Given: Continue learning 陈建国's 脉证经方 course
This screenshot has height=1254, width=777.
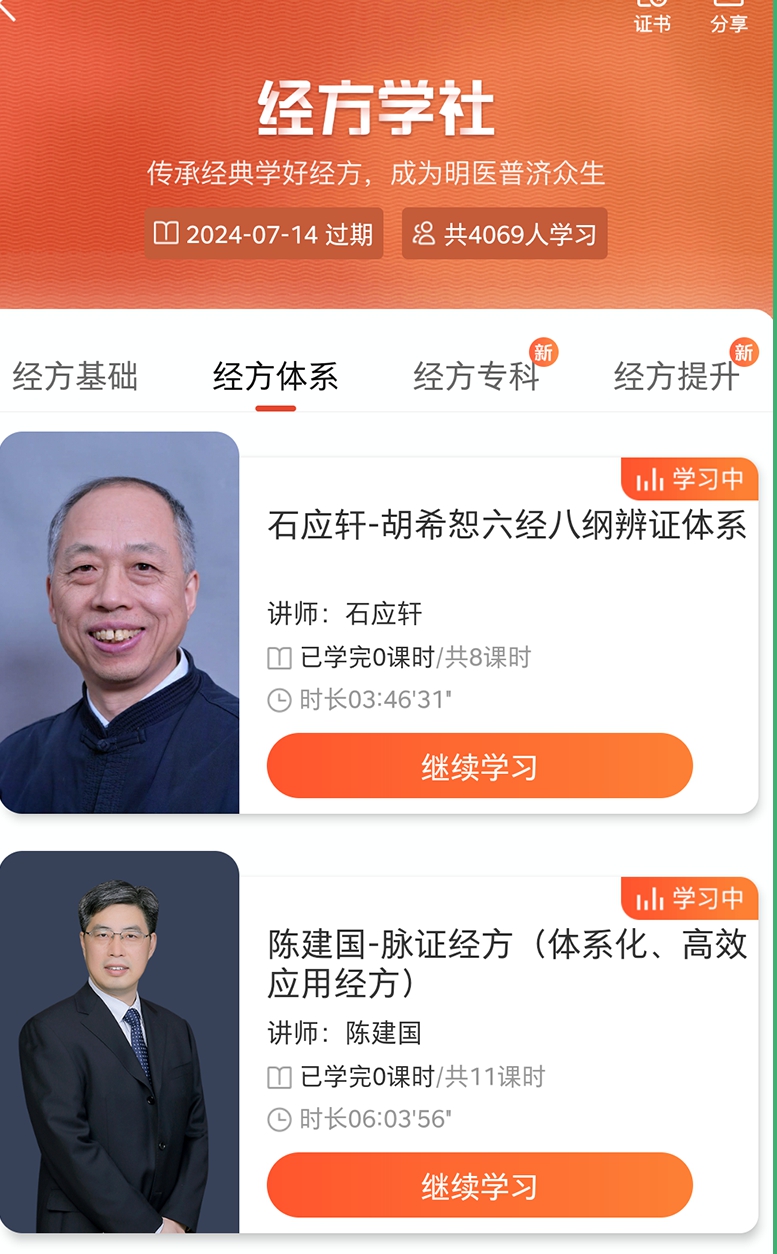Looking at the screenshot, I should pos(479,1185).
